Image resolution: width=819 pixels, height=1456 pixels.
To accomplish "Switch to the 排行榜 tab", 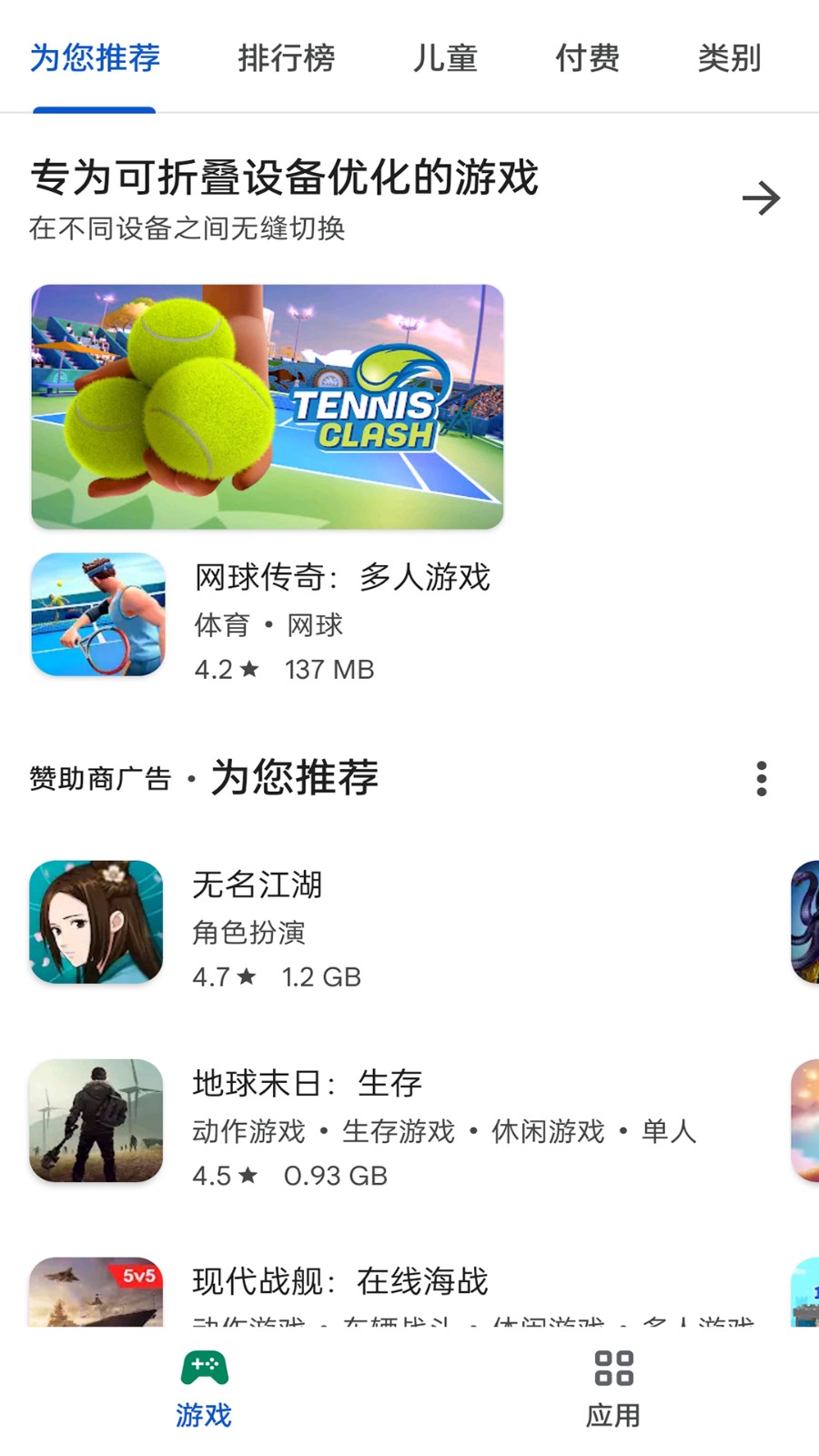I will click(287, 57).
